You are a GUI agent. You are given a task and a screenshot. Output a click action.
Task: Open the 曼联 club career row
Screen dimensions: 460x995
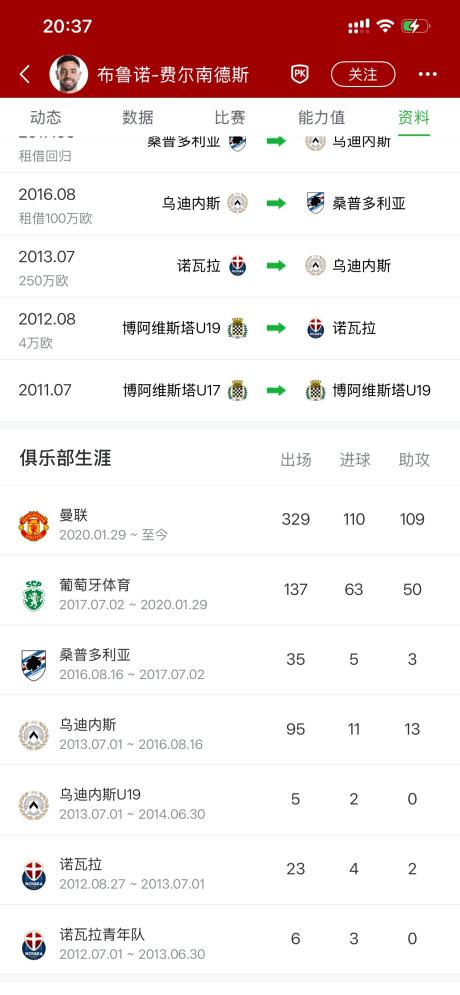pyautogui.click(x=230, y=520)
